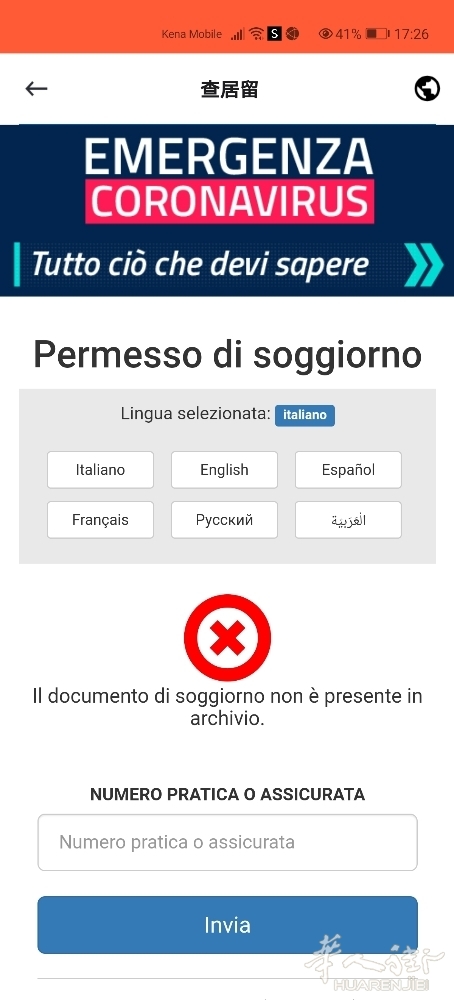Screen dimensions: 454x1000
Task: Select Italiano language
Action: [x=100, y=470]
